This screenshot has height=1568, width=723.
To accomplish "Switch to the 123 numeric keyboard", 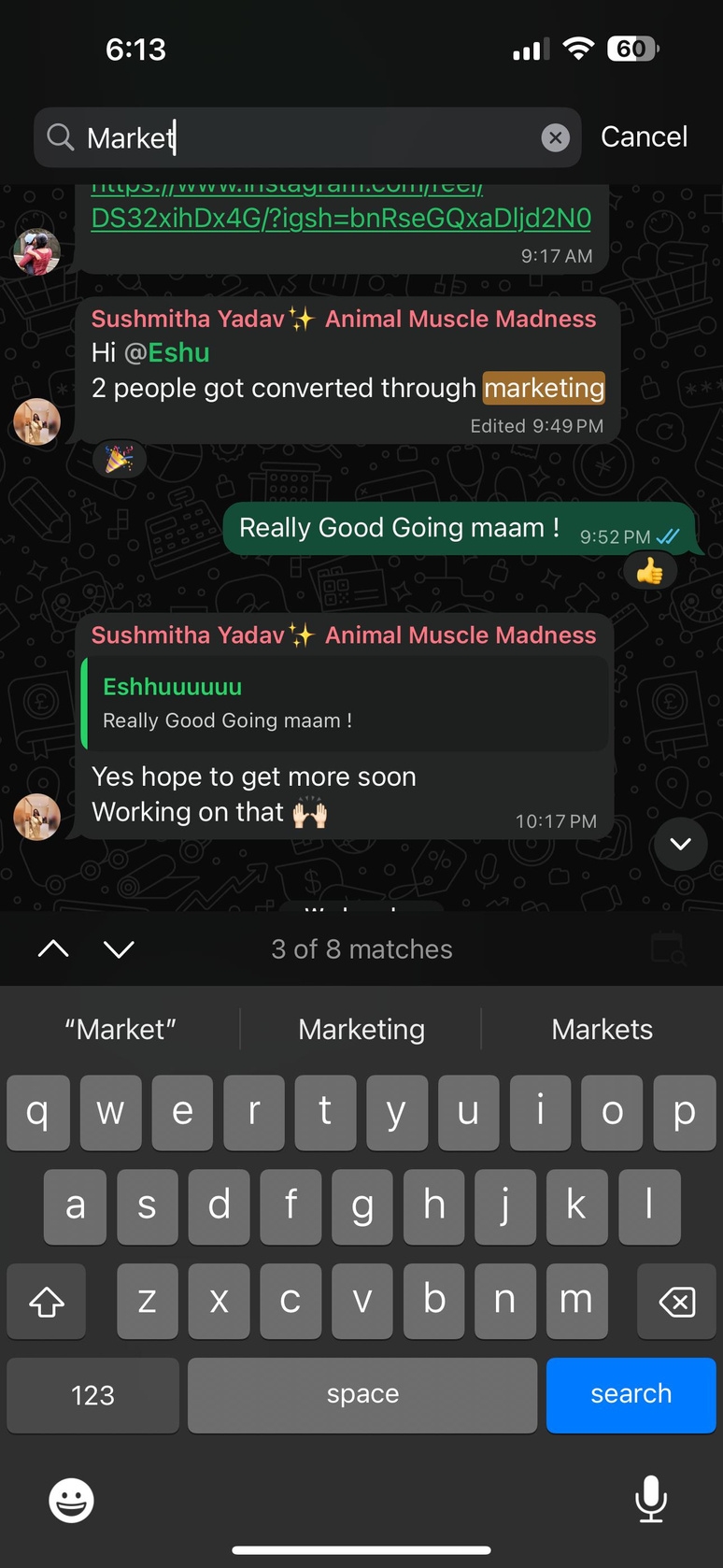I will pyautogui.click(x=92, y=1394).
